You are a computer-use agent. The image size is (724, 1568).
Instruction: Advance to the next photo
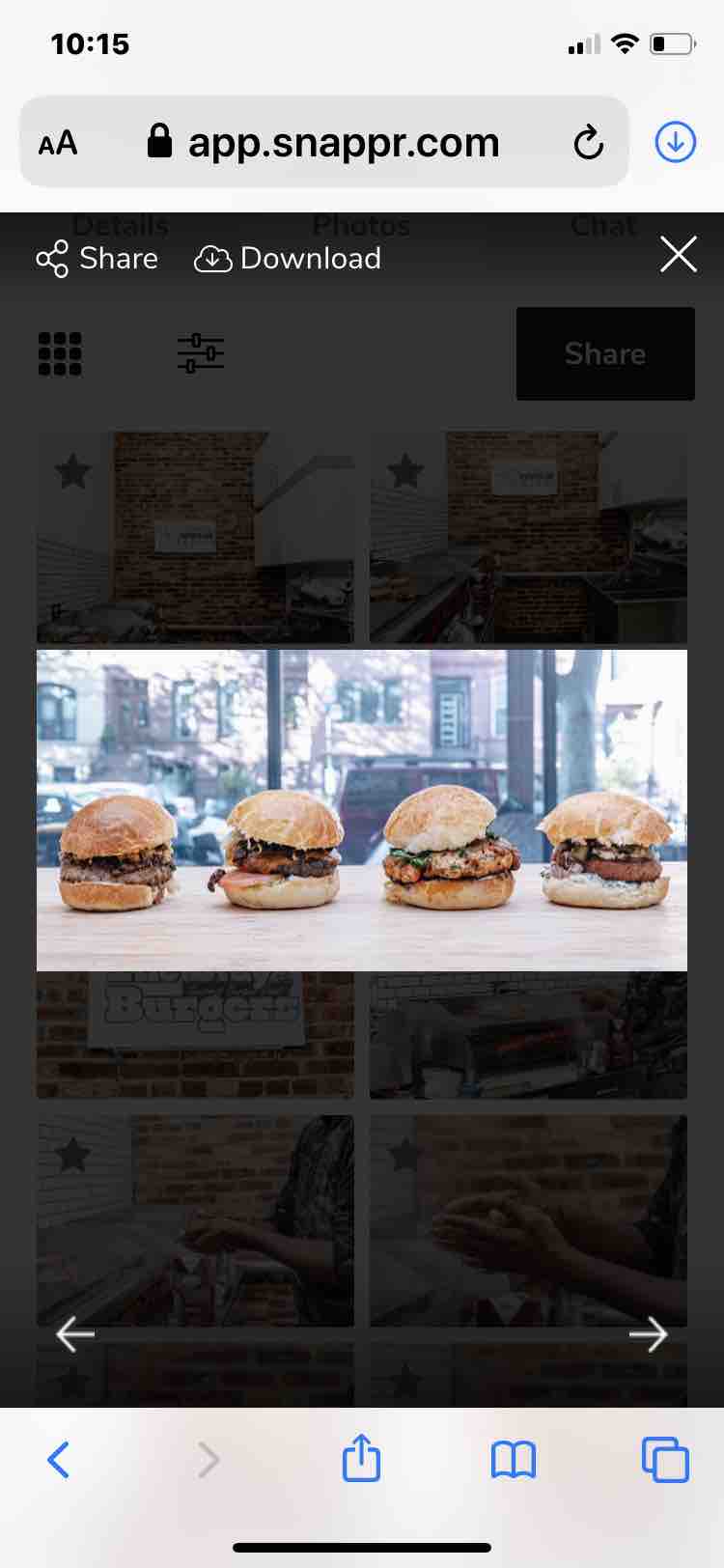tap(648, 1334)
